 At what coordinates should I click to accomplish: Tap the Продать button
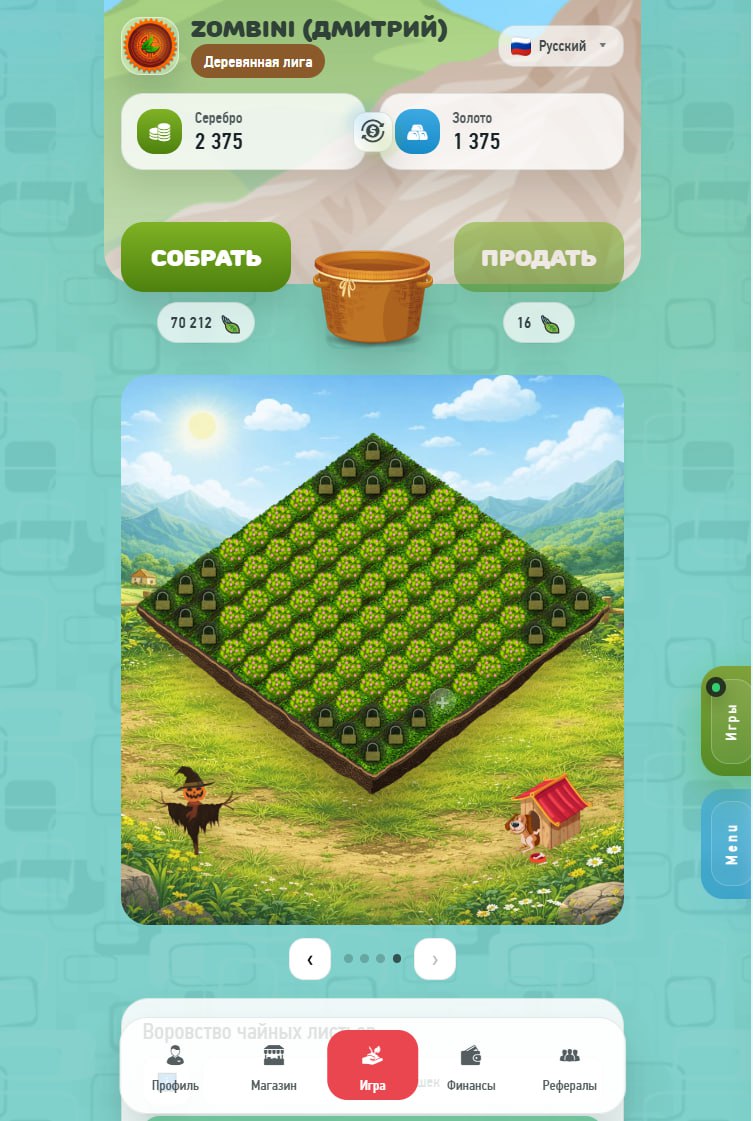tap(538, 257)
